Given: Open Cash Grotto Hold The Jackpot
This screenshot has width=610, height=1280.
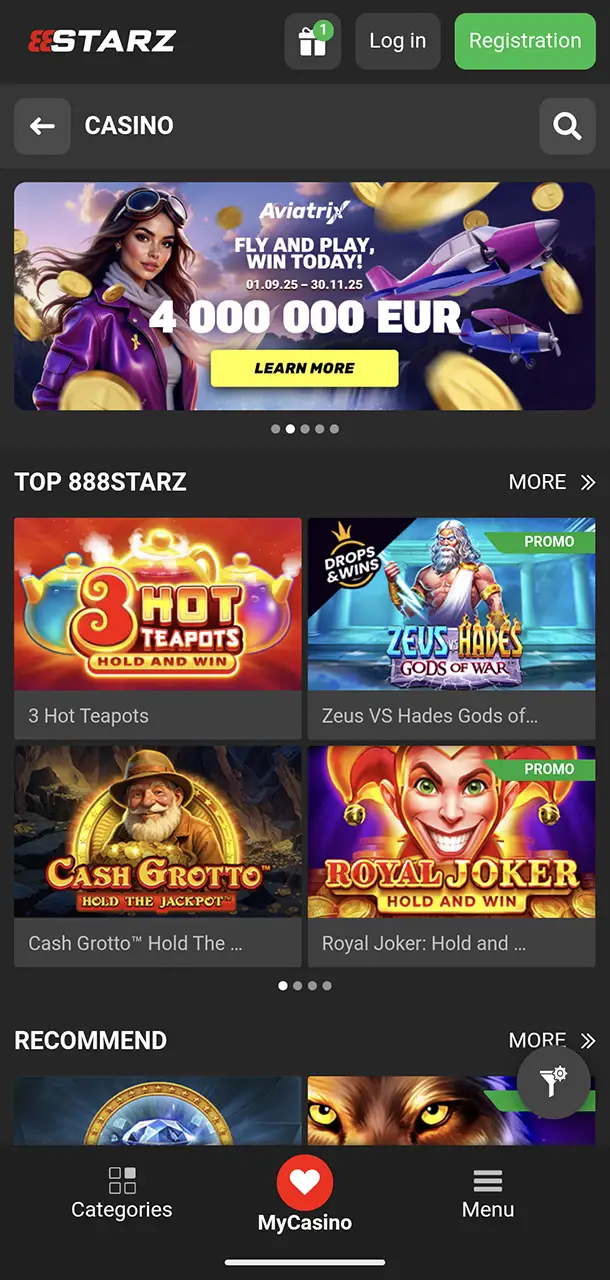Looking at the screenshot, I should click(x=157, y=856).
